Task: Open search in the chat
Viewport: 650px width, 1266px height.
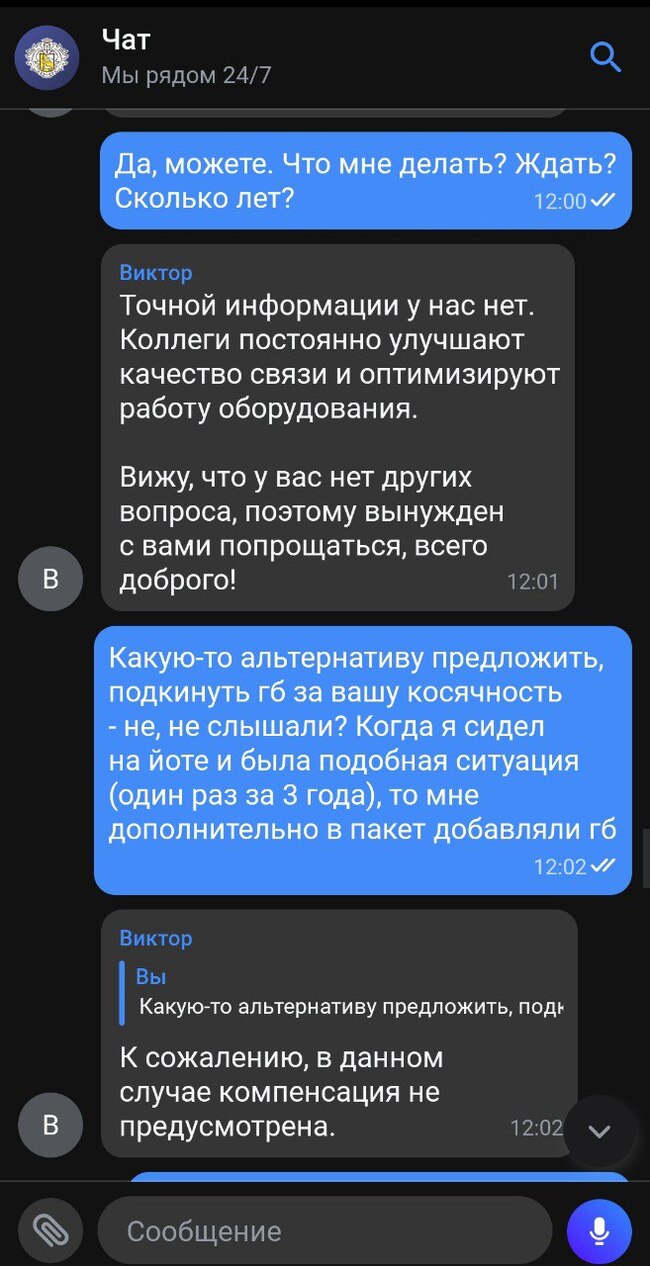Action: (x=605, y=58)
